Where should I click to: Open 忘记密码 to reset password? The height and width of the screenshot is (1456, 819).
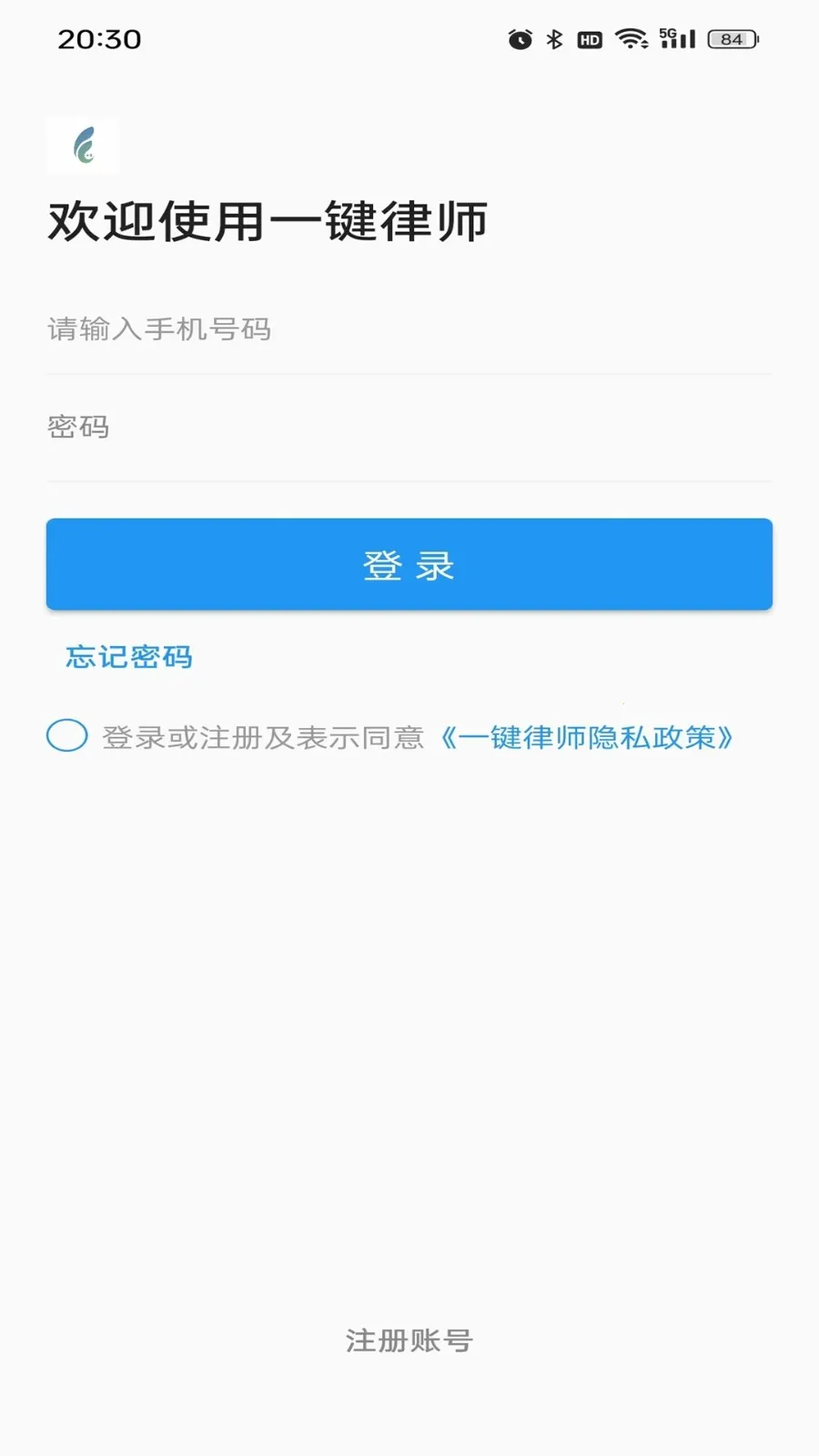coord(128,657)
